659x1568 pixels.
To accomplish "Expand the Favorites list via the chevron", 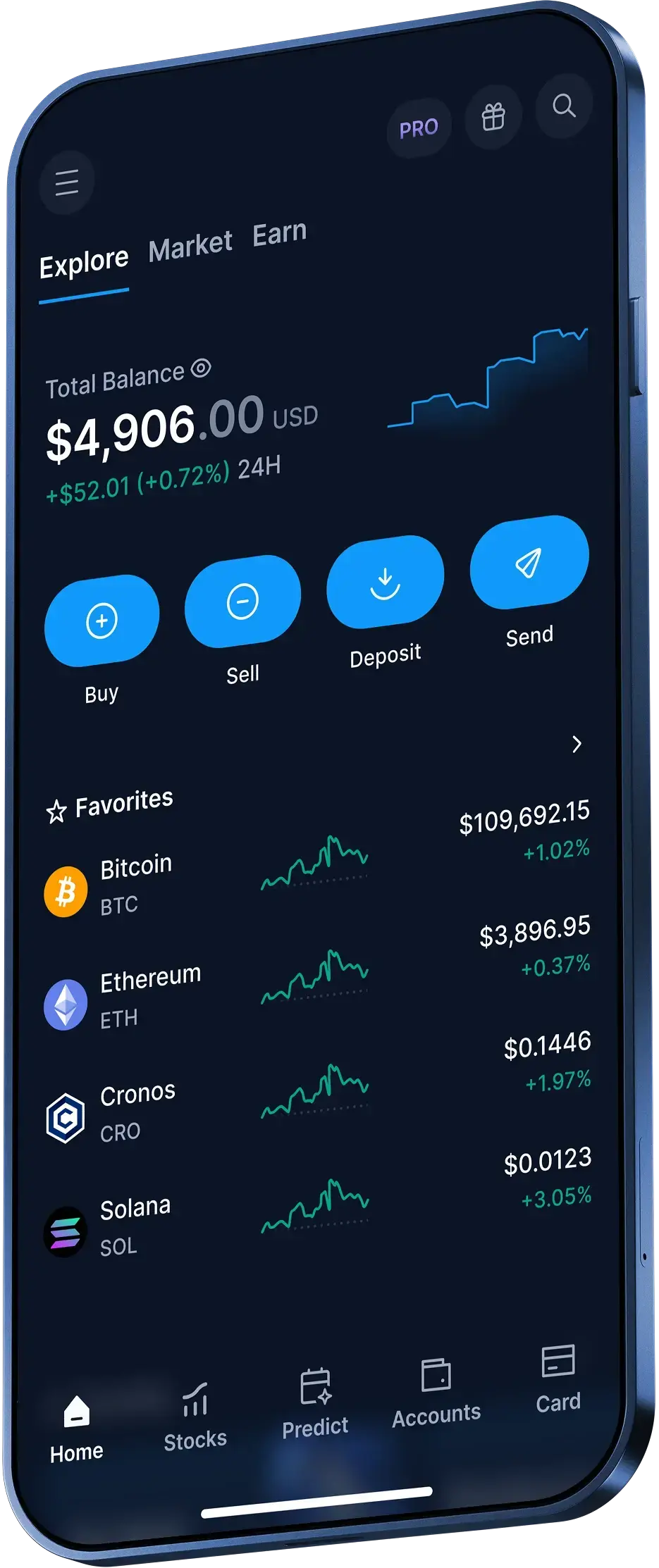I will pos(577,743).
